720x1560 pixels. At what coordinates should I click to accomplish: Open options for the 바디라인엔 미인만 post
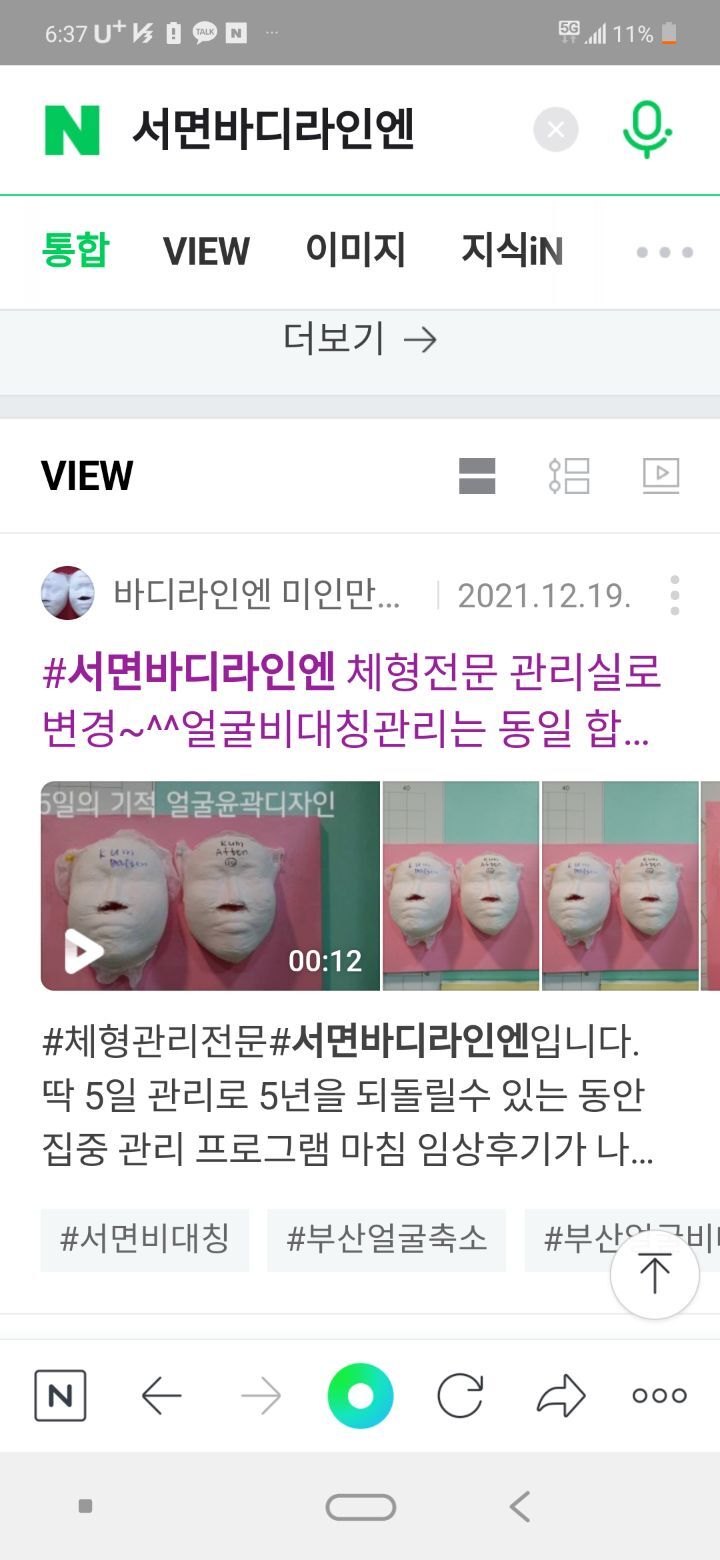pyautogui.click(x=675, y=595)
